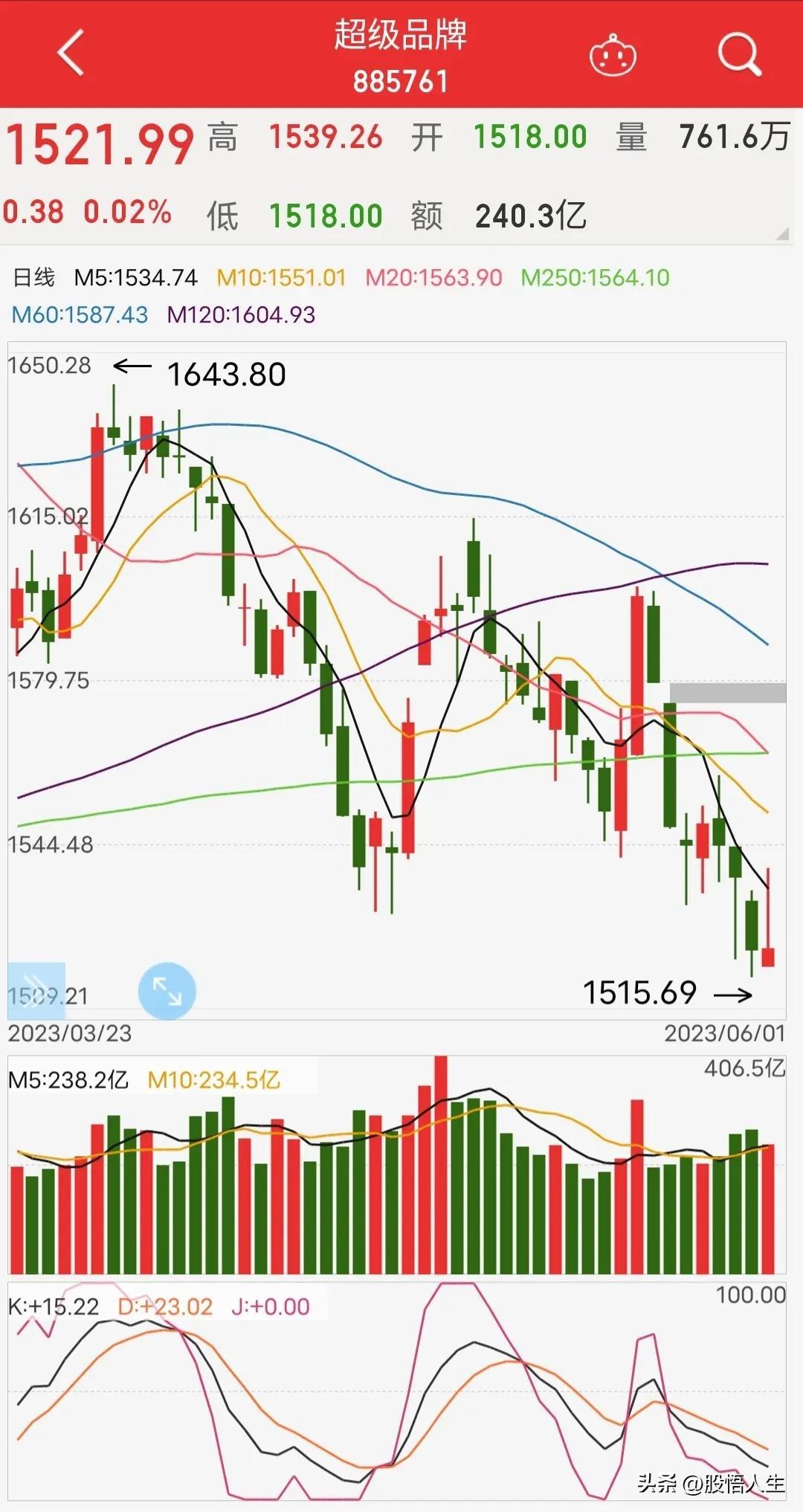Tap the double-arrow chart panel button
Image resolution: width=803 pixels, height=1512 pixels.
pyautogui.click(x=36, y=991)
